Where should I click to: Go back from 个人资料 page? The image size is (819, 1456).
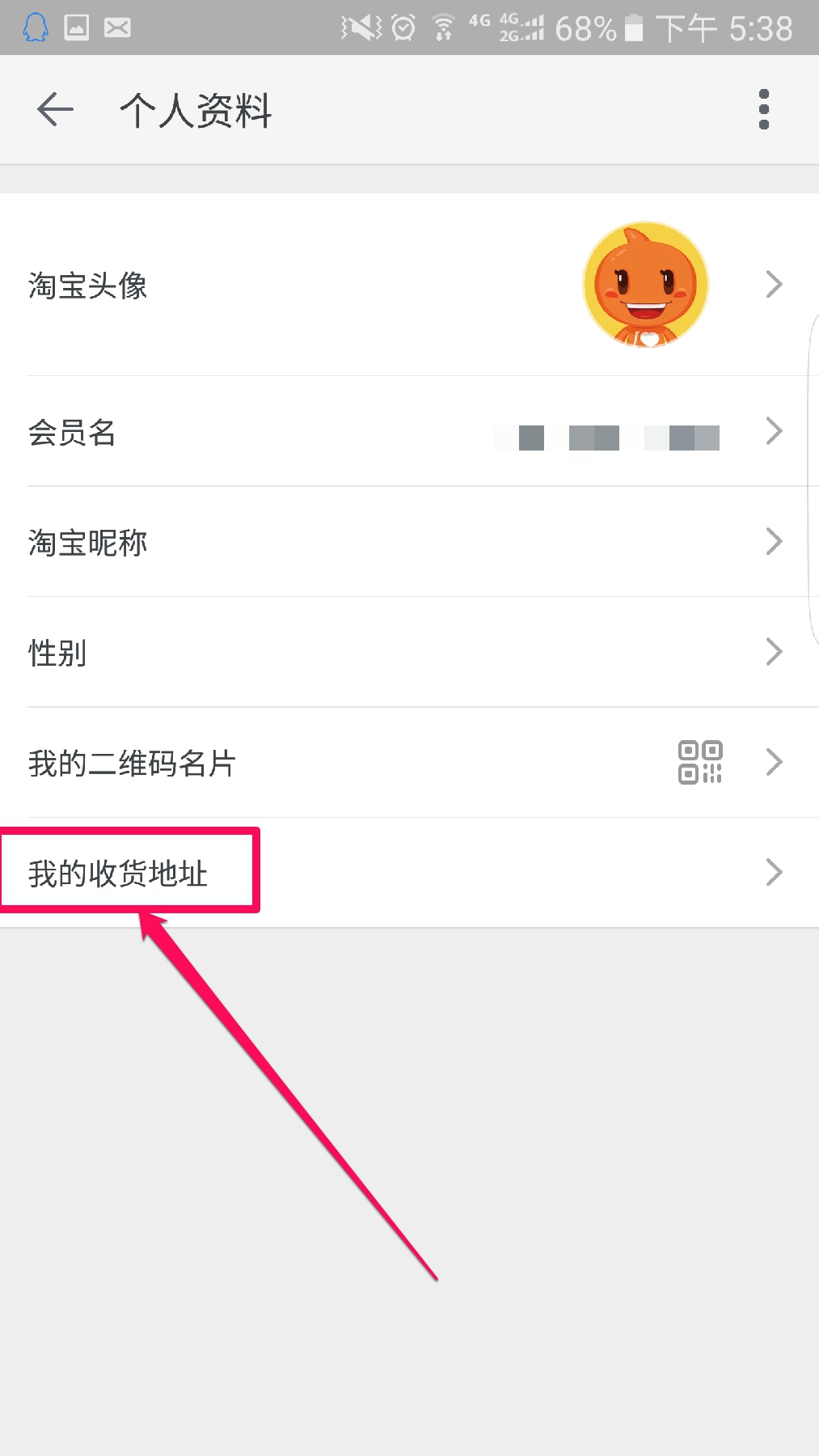55,110
